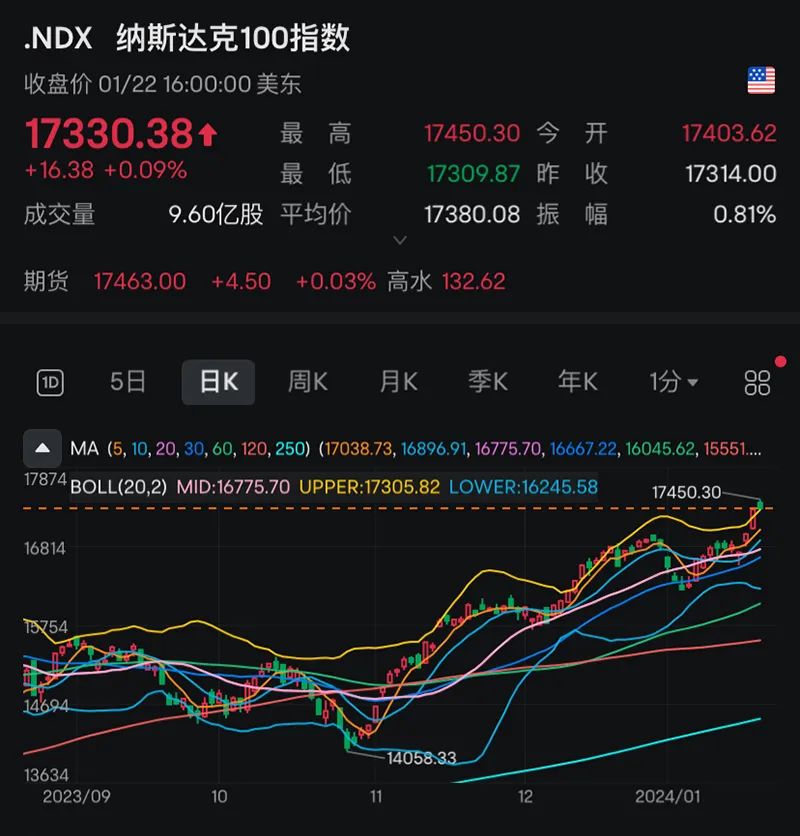Image resolution: width=800 pixels, height=836 pixels.
Task: Open the 月K monthly chart
Action: 398,382
